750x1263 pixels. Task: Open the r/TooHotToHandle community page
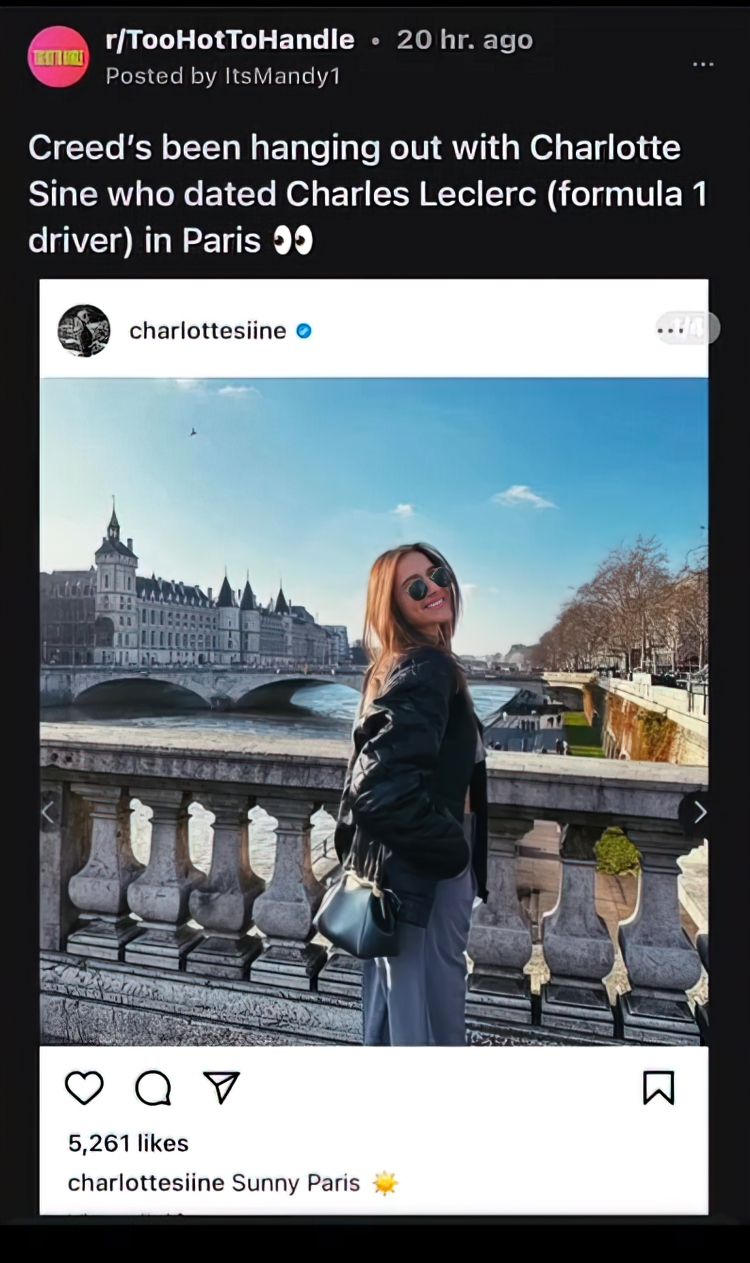(x=230, y=40)
